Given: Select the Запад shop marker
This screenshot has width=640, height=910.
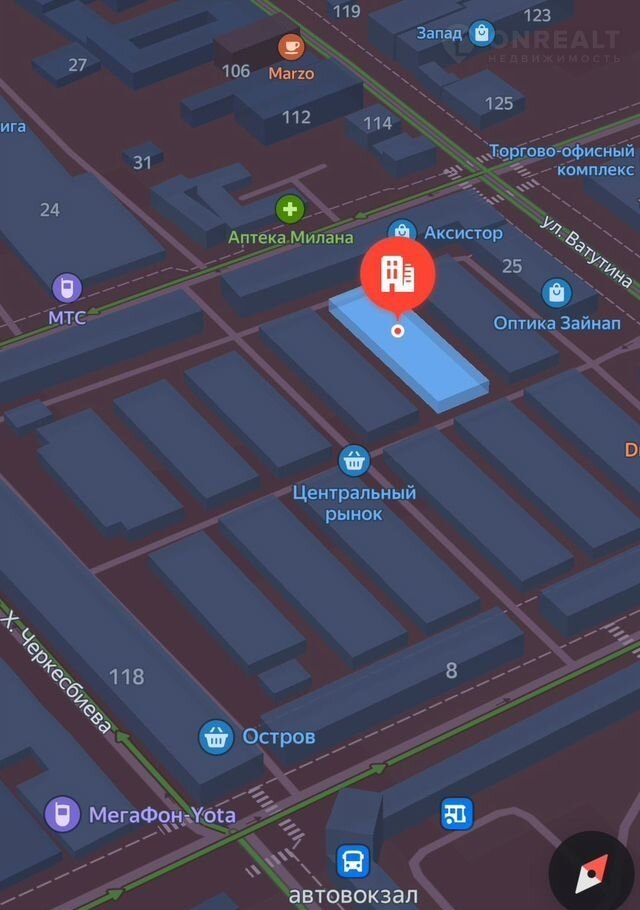Looking at the screenshot, I should pos(482,34).
